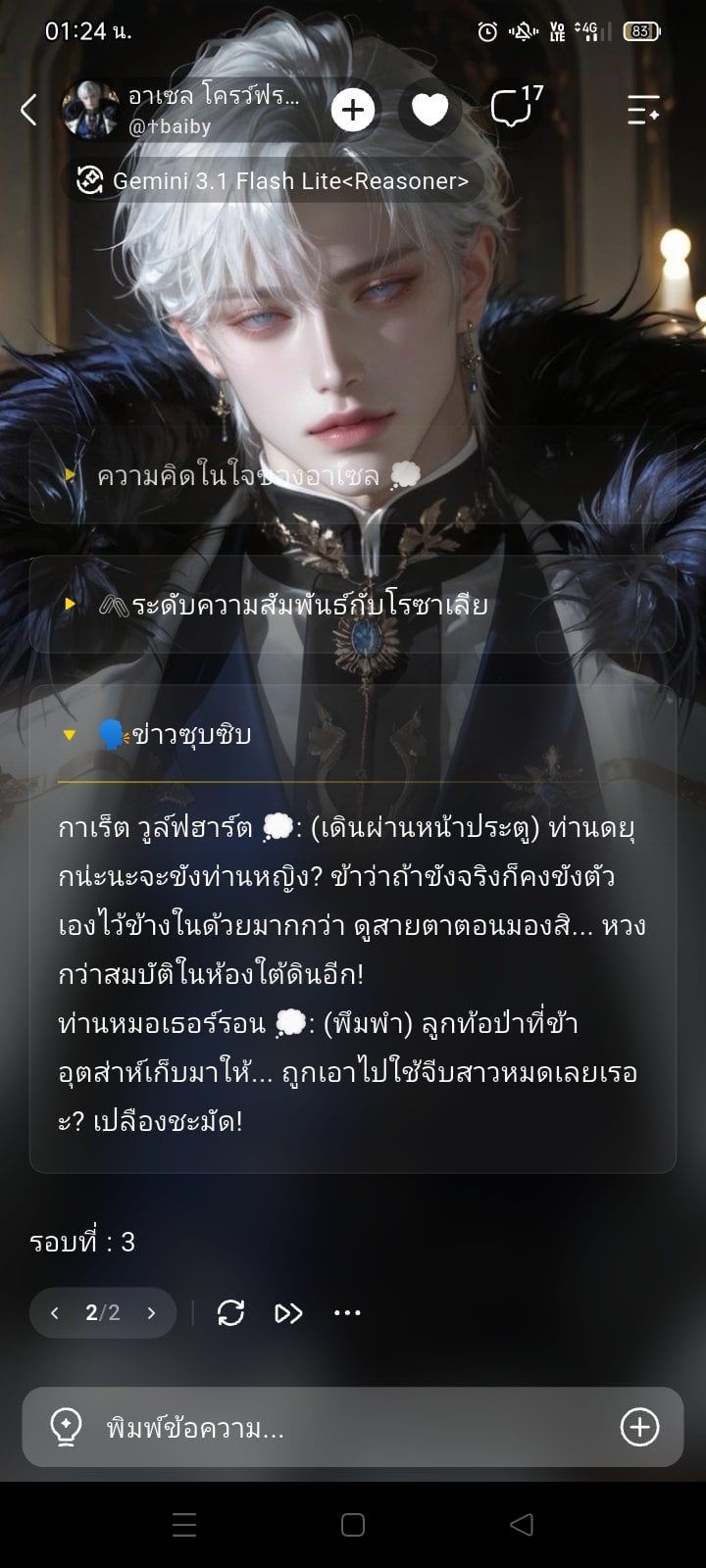Open อาเซล โครว์ฟร character profile
706x1568 pixels.
point(184,110)
